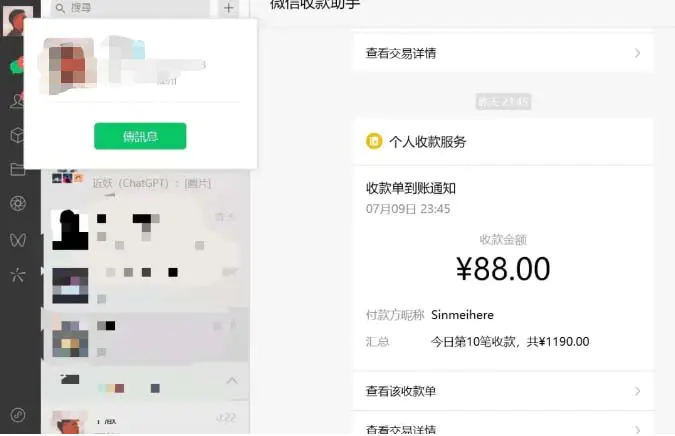Open the files folder icon in sidebar
This screenshot has height=436, width=675.
(17, 169)
